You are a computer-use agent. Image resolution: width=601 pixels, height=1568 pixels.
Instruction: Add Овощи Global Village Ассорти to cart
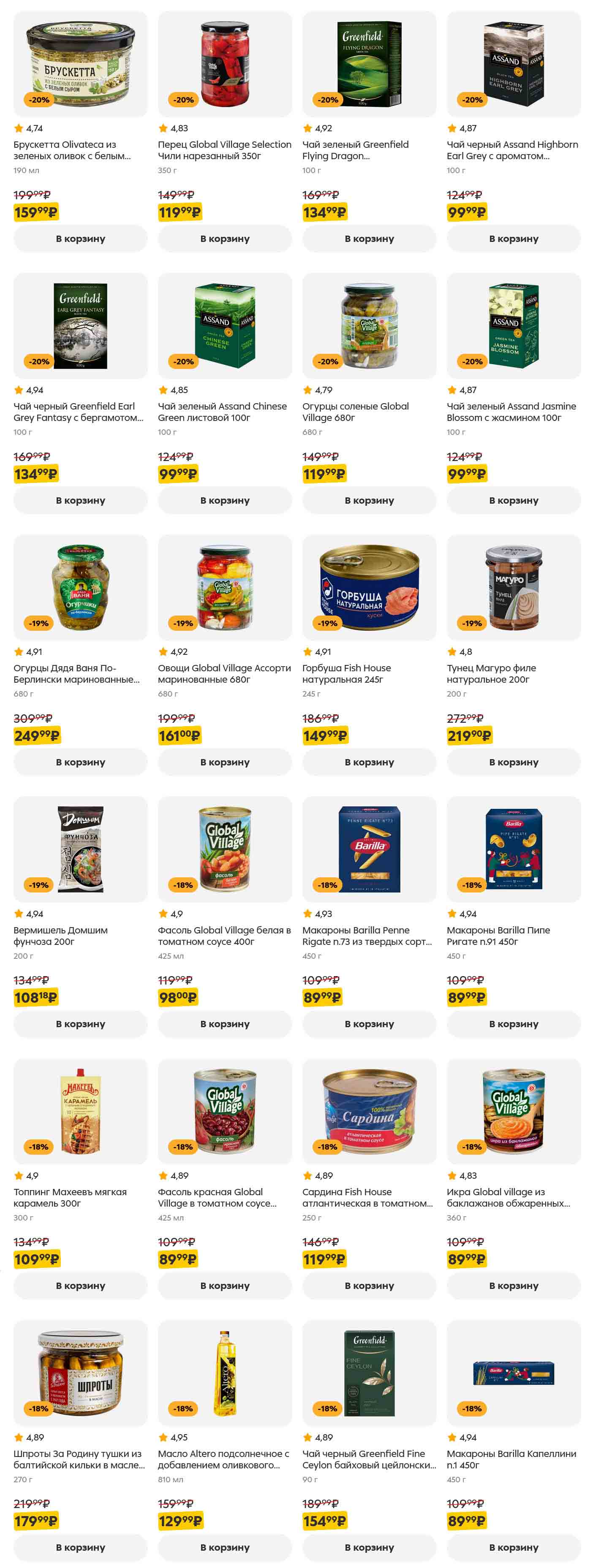225,762
